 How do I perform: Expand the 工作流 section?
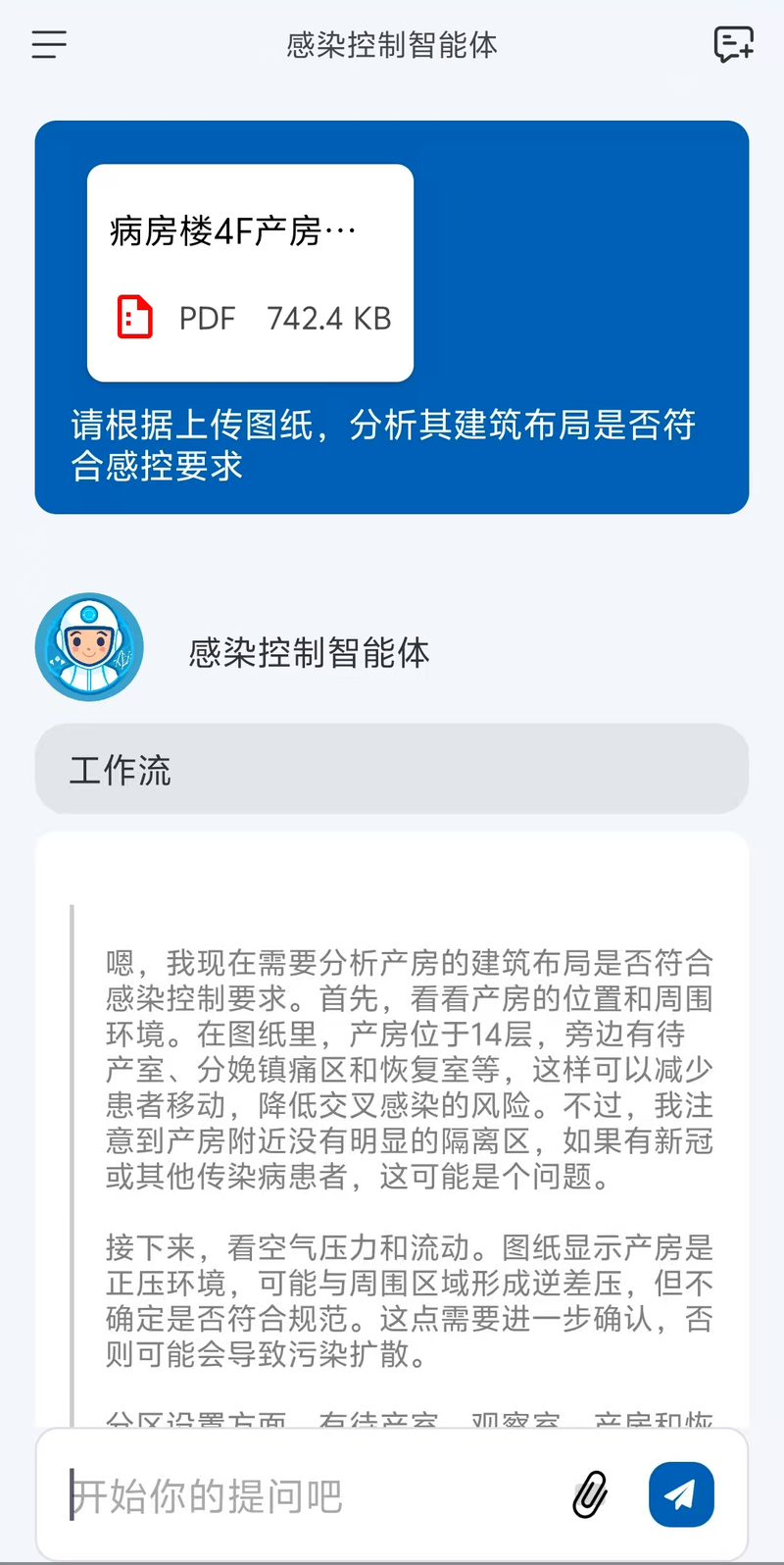[x=391, y=770]
